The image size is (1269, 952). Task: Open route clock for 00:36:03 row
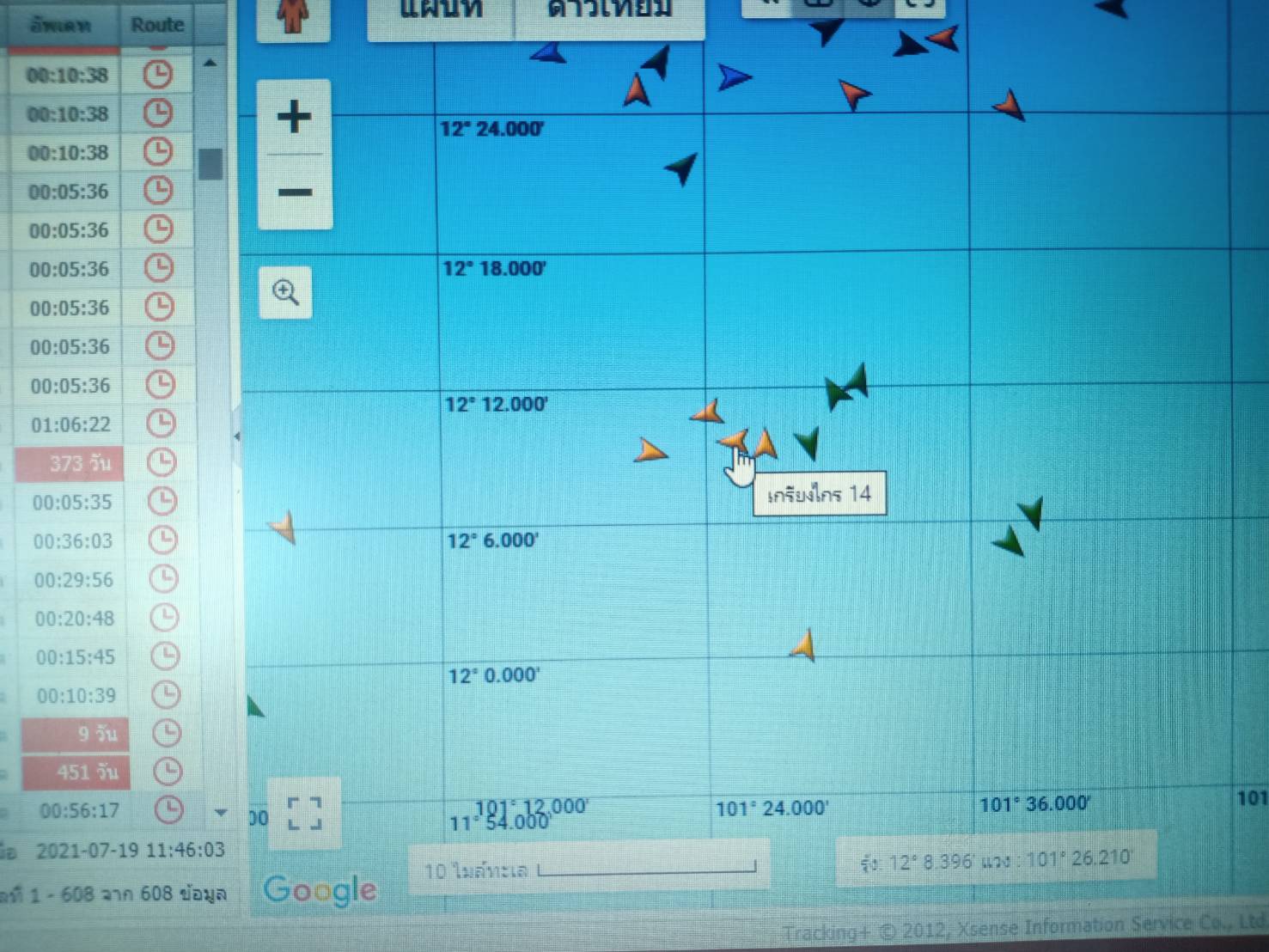click(x=163, y=540)
